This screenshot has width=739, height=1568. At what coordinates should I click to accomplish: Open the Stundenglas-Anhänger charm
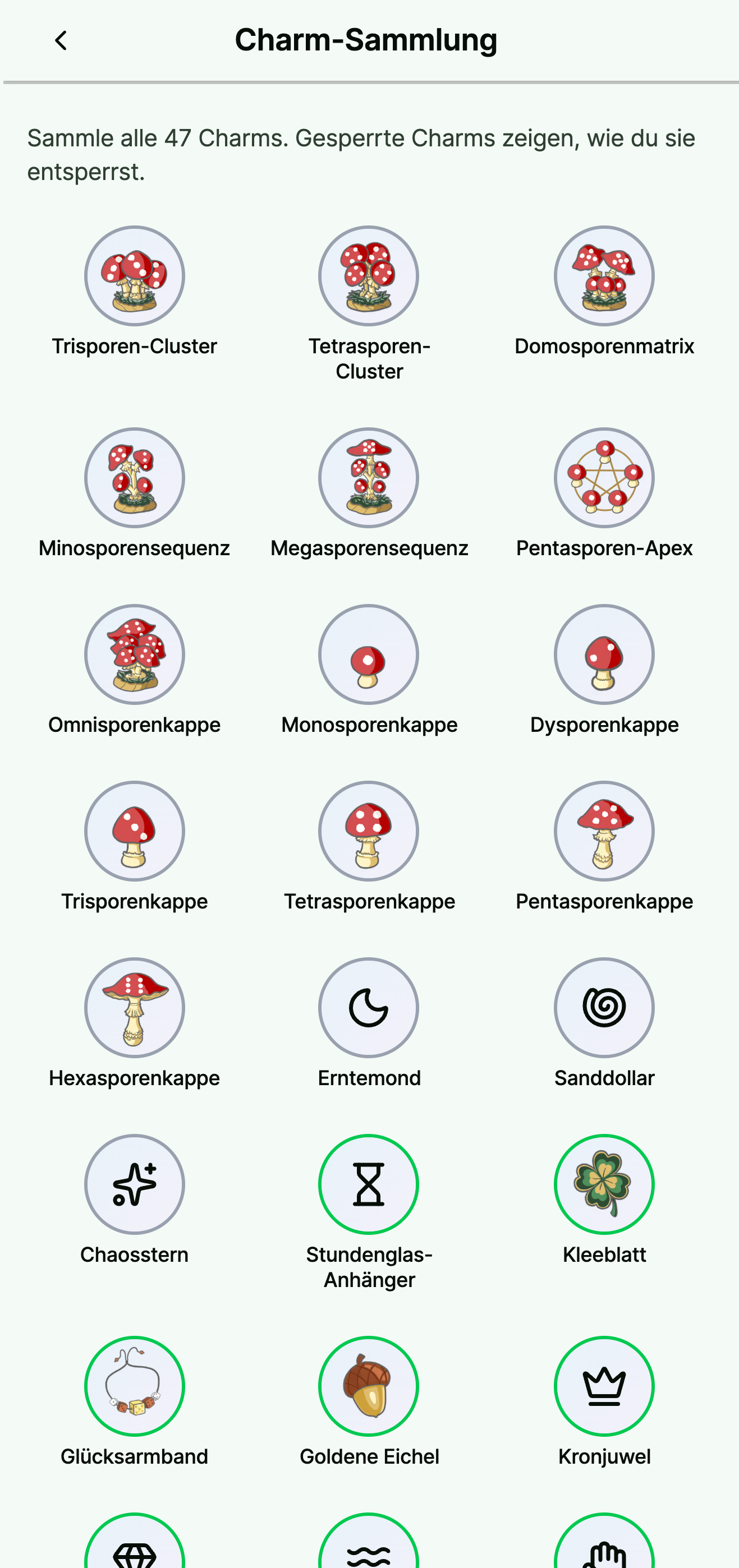[x=369, y=1184]
